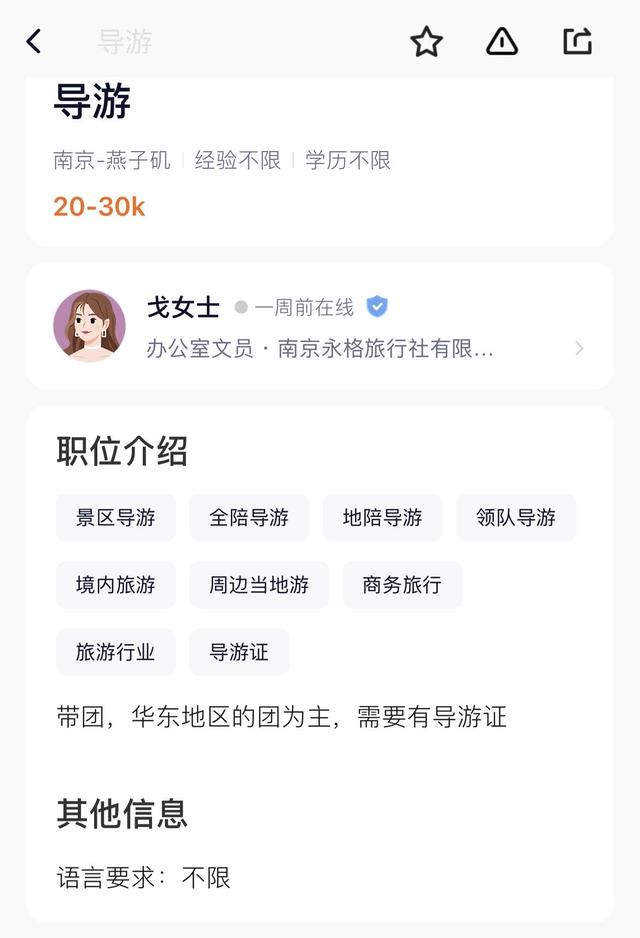Open recruiter 戈女士's profile
Viewport: 640px width, 938px height.
coord(320,326)
